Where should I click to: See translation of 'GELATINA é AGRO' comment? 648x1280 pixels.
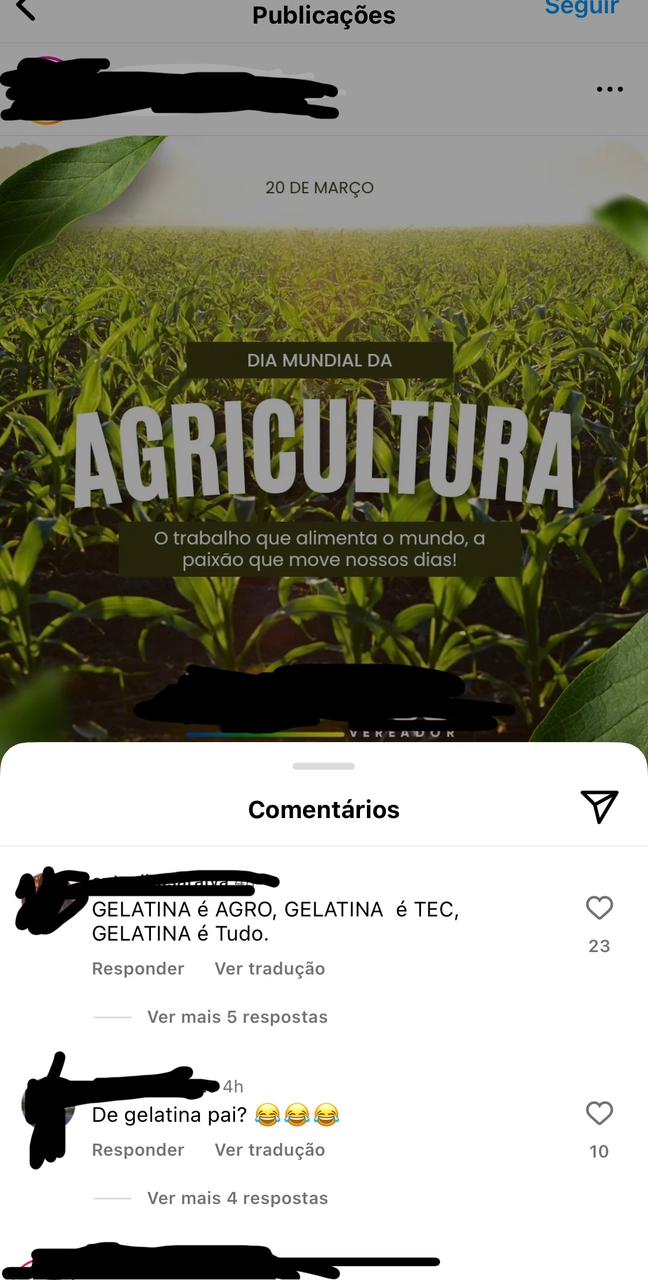269,969
